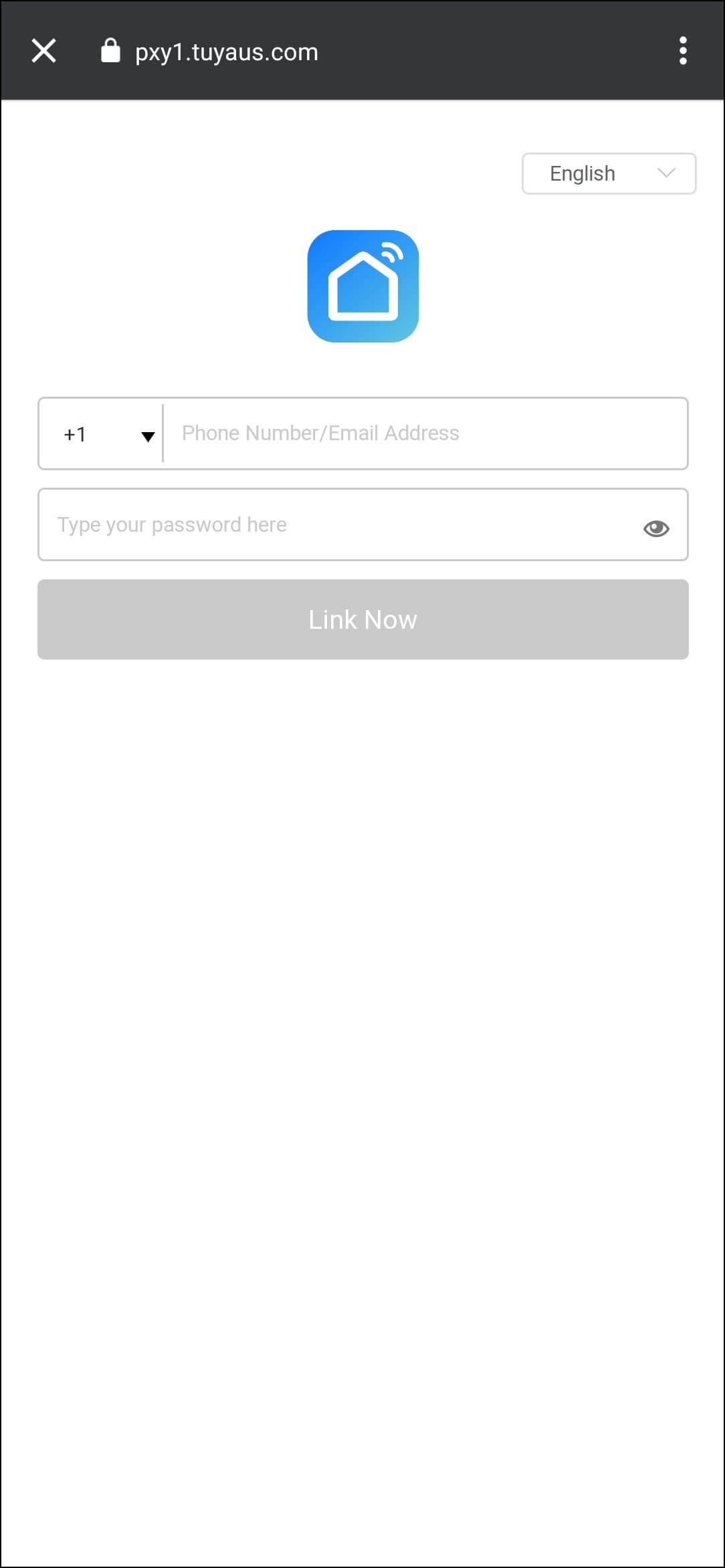The height and width of the screenshot is (1568, 725).
Task: Tap the Link Now button
Action: tap(363, 619)
